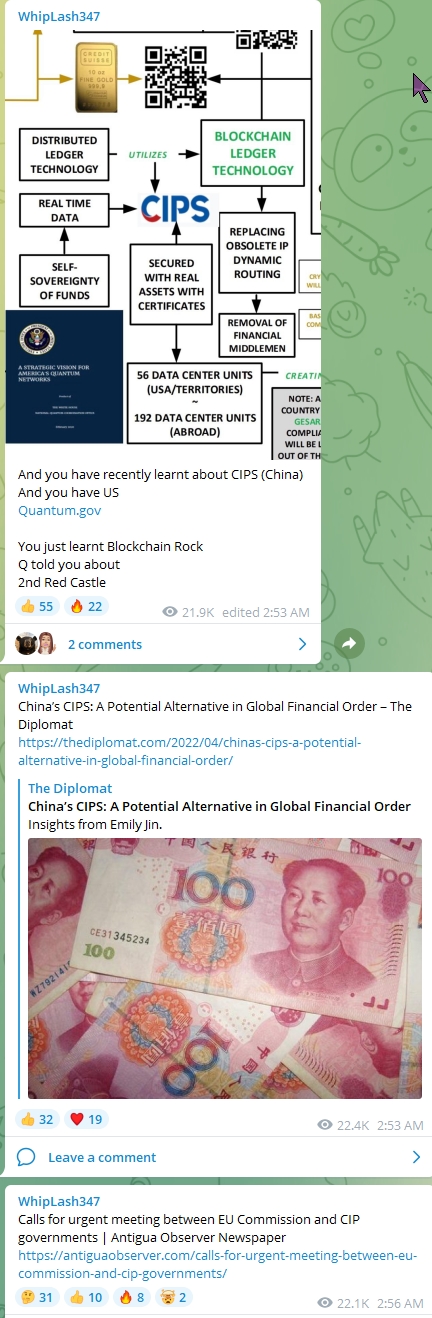Share the CIPS diagram post
The width and height of the screenshot is (432, 1318).
pyautogui.click(x=349, y=644)
